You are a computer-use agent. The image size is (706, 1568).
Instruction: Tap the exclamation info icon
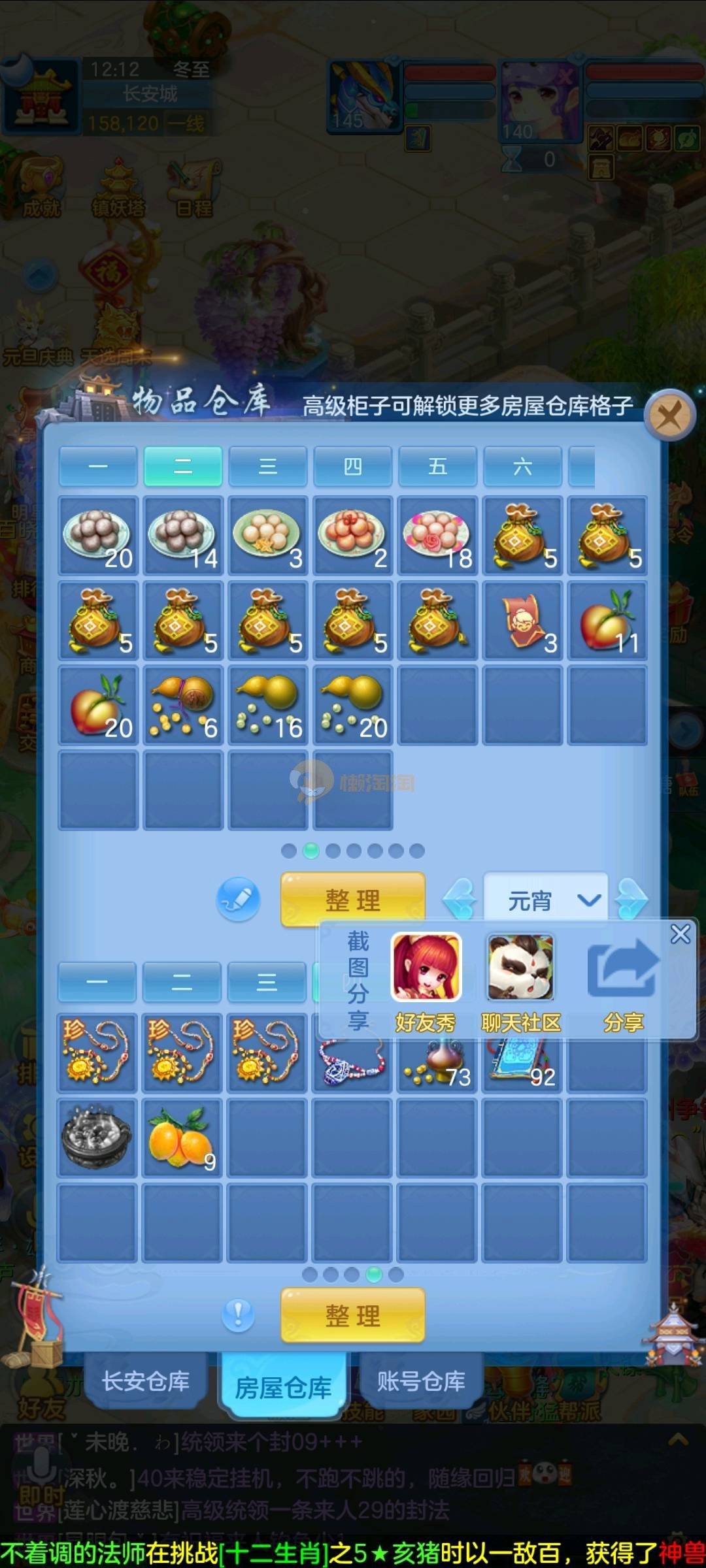click(238, 1314)
